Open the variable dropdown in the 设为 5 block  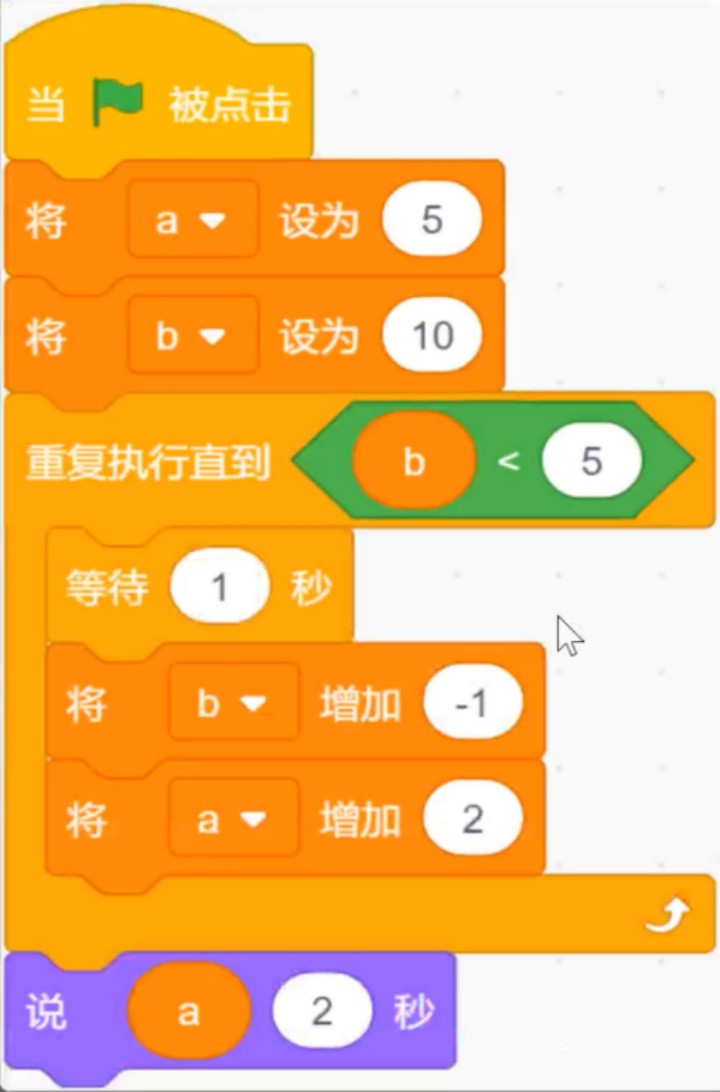coord(193,220)
